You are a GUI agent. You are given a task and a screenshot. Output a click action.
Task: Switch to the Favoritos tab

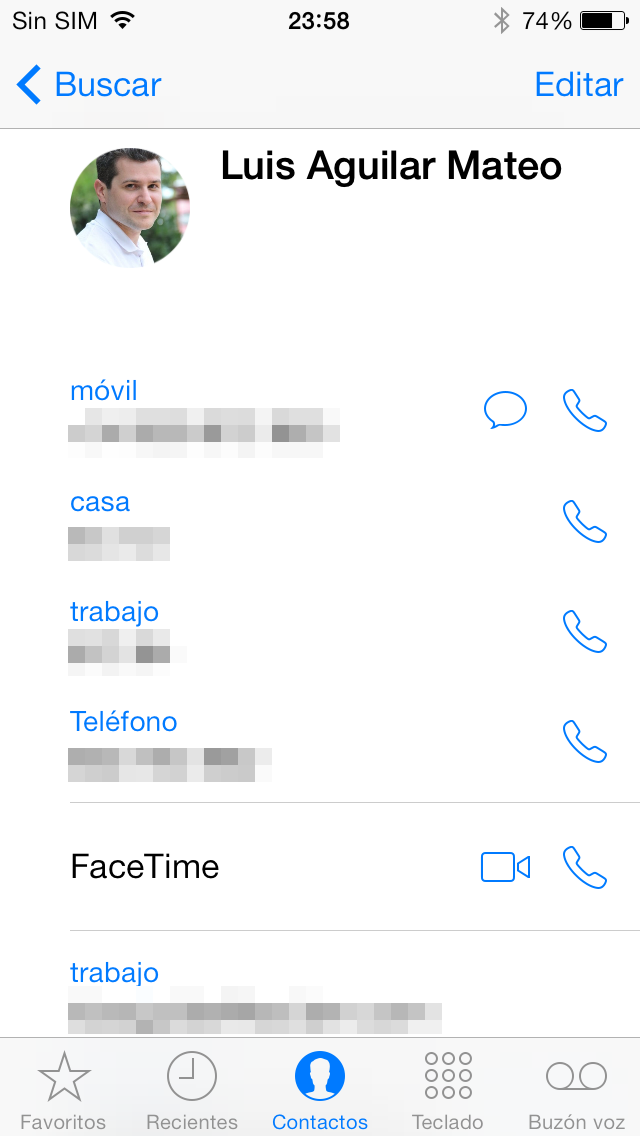[63, 1090]
